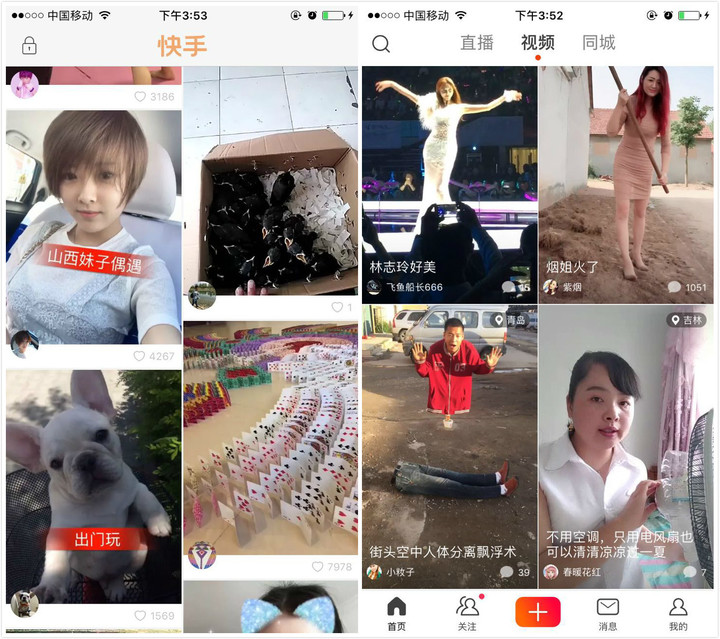Image resolution: width=720 pixels, height=639 pixels.
Task: Open the 不用空调 electric fan video
Action: [626, 440]
